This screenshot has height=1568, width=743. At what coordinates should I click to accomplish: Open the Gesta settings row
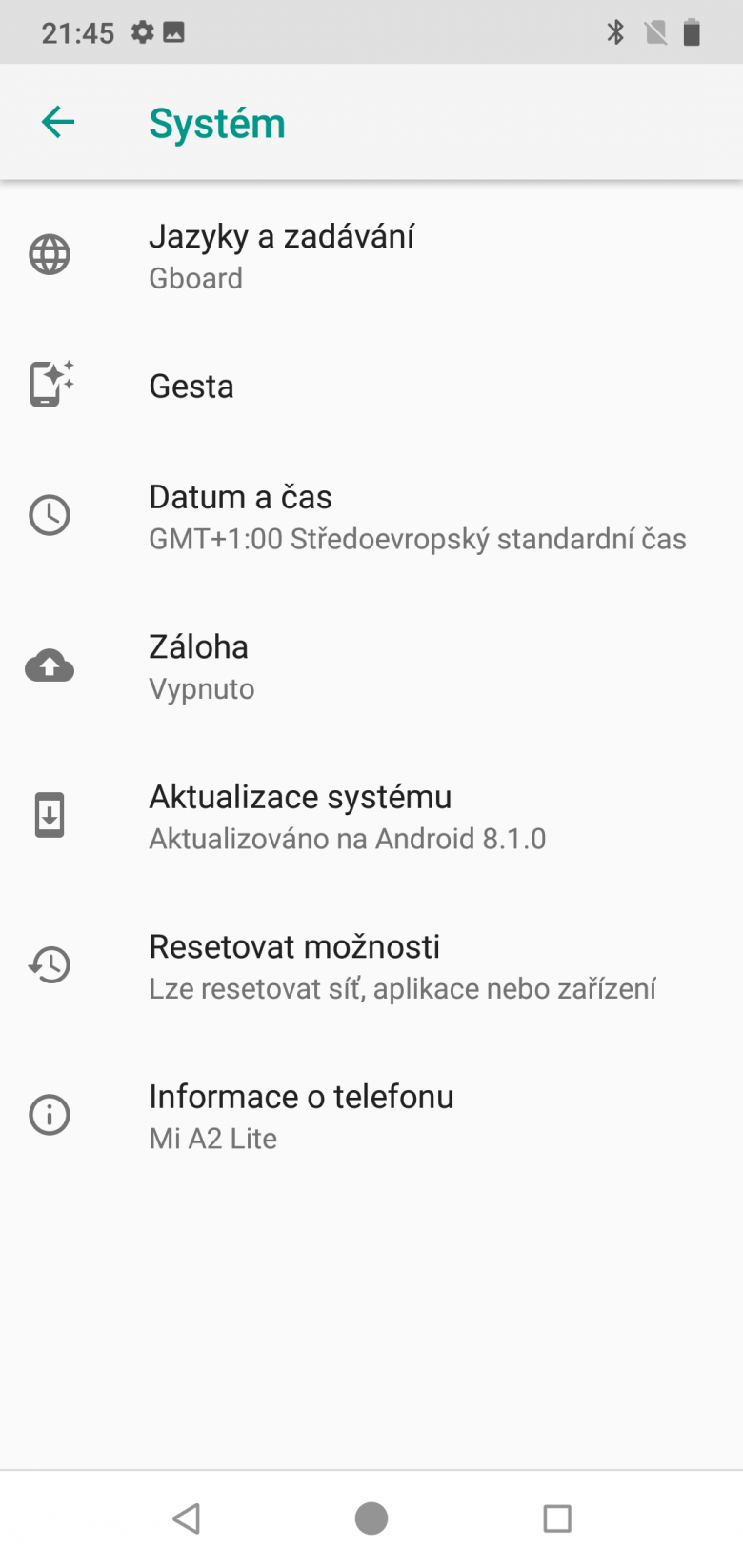371,387
